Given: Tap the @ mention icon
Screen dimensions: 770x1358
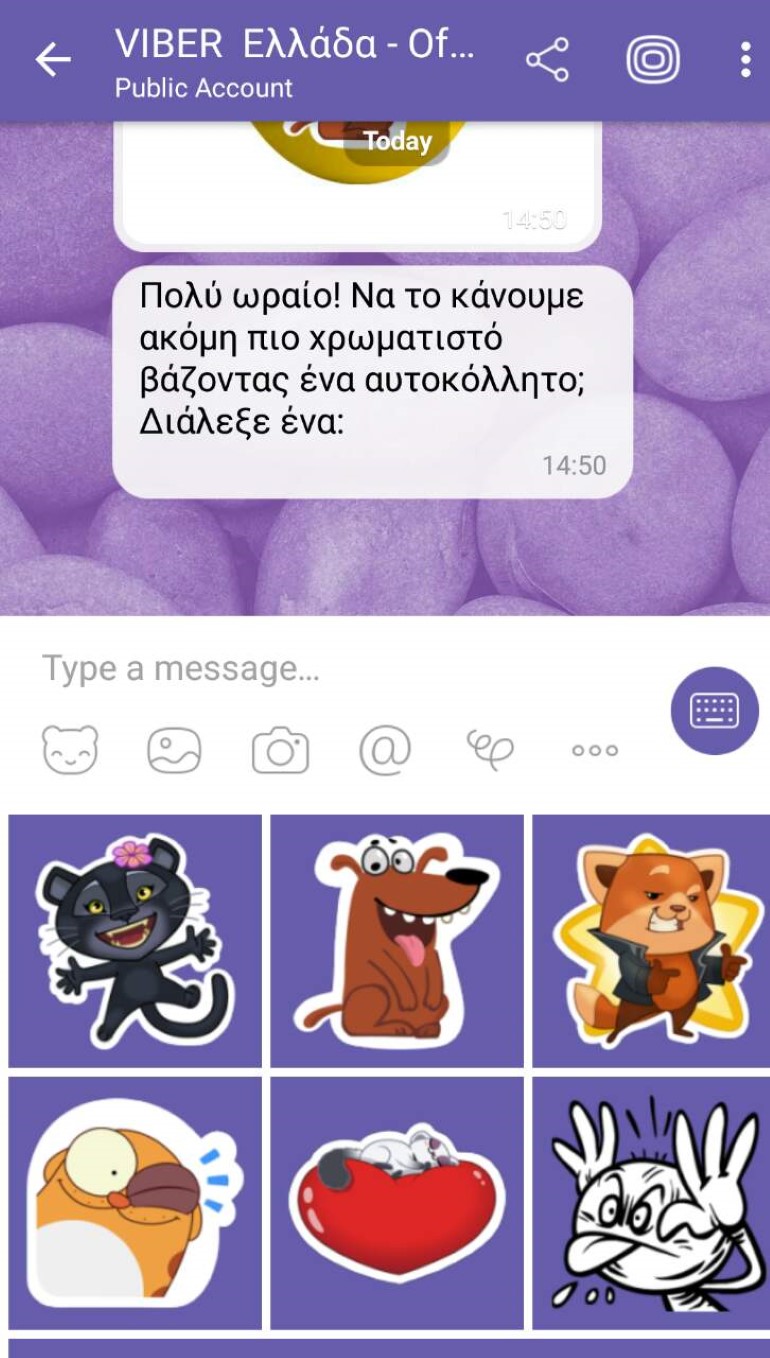Looking at the screenshot, I should click(x=385, y=750).
